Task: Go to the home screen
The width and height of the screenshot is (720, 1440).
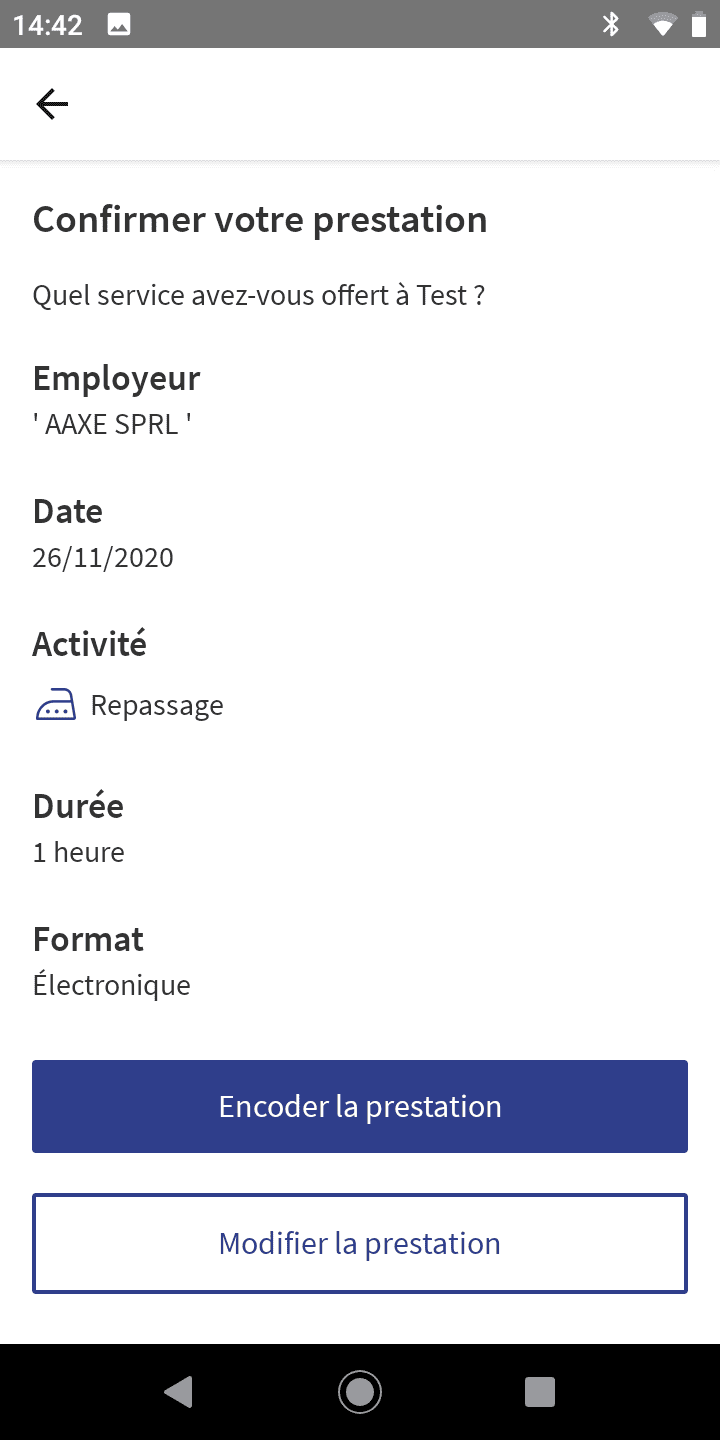Action: pyautogui.click(x=360, y=1391)
